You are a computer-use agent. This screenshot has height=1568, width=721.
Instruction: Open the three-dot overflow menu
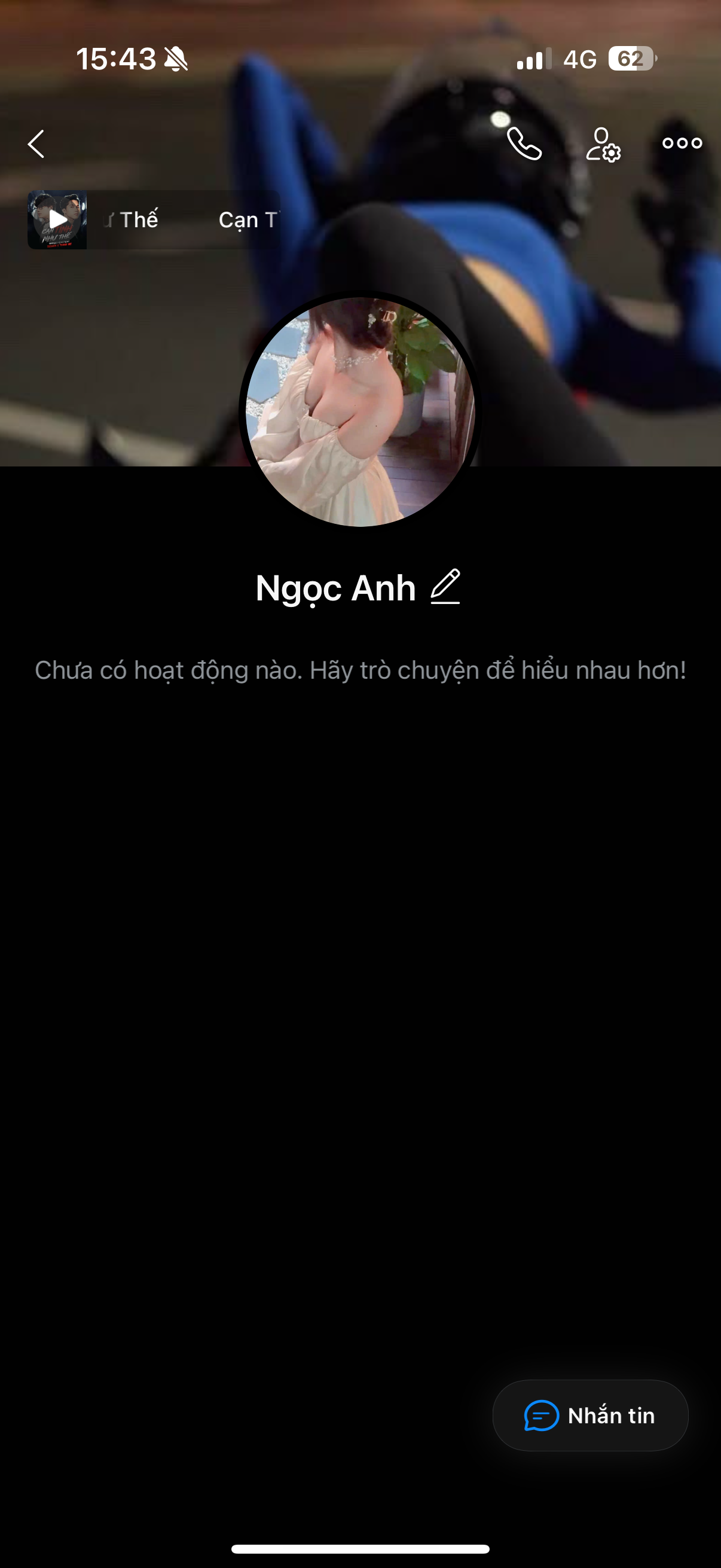click(x=682, y=144)
